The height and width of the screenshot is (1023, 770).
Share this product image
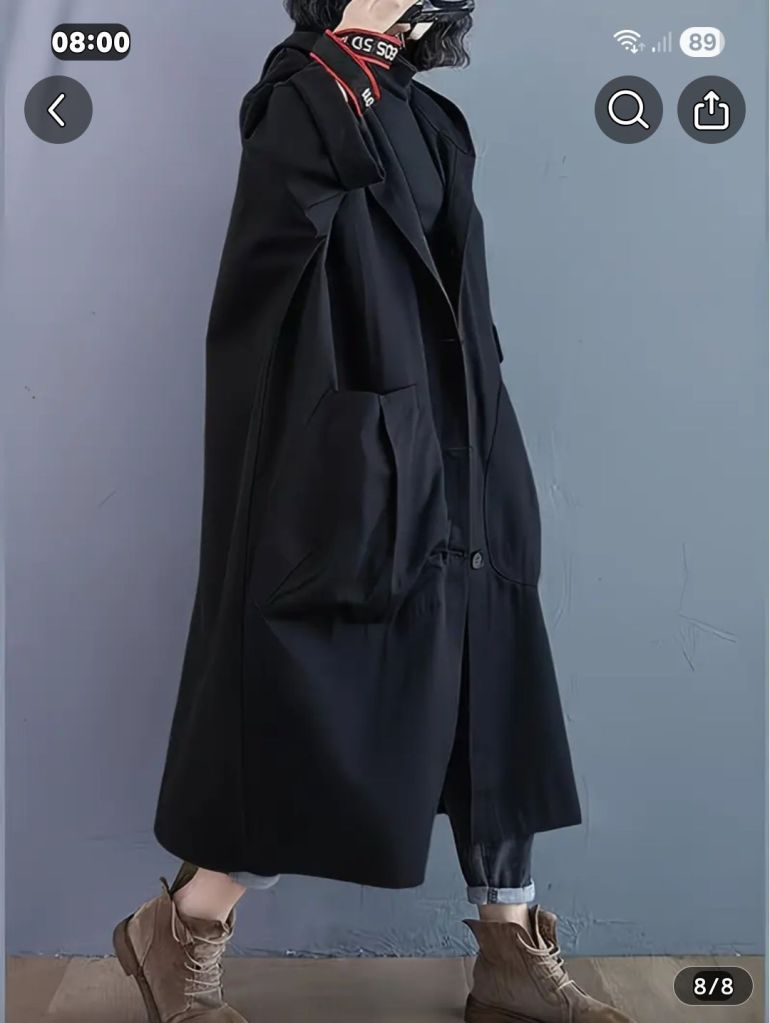711,110
